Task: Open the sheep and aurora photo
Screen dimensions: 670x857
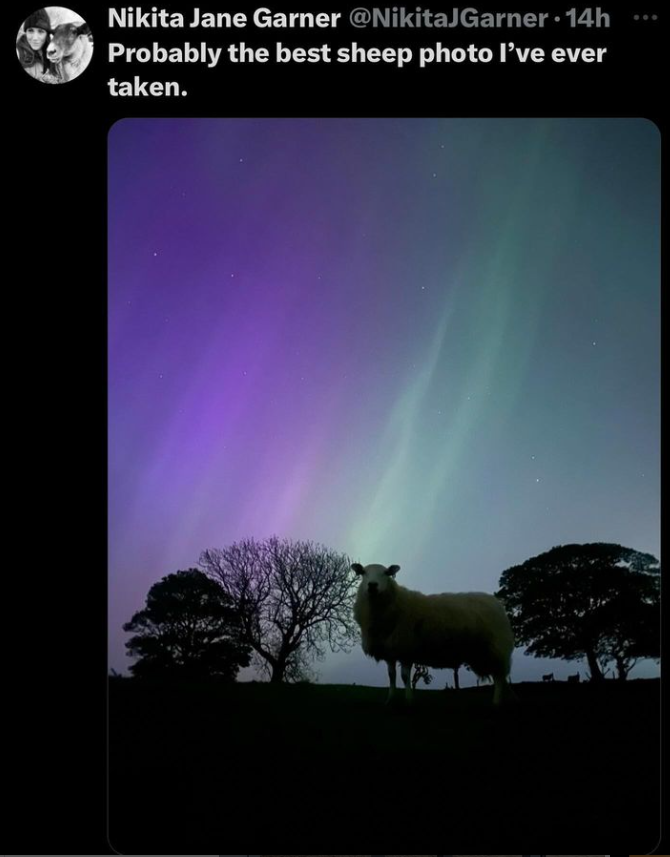Action: [x=384, y=480]
